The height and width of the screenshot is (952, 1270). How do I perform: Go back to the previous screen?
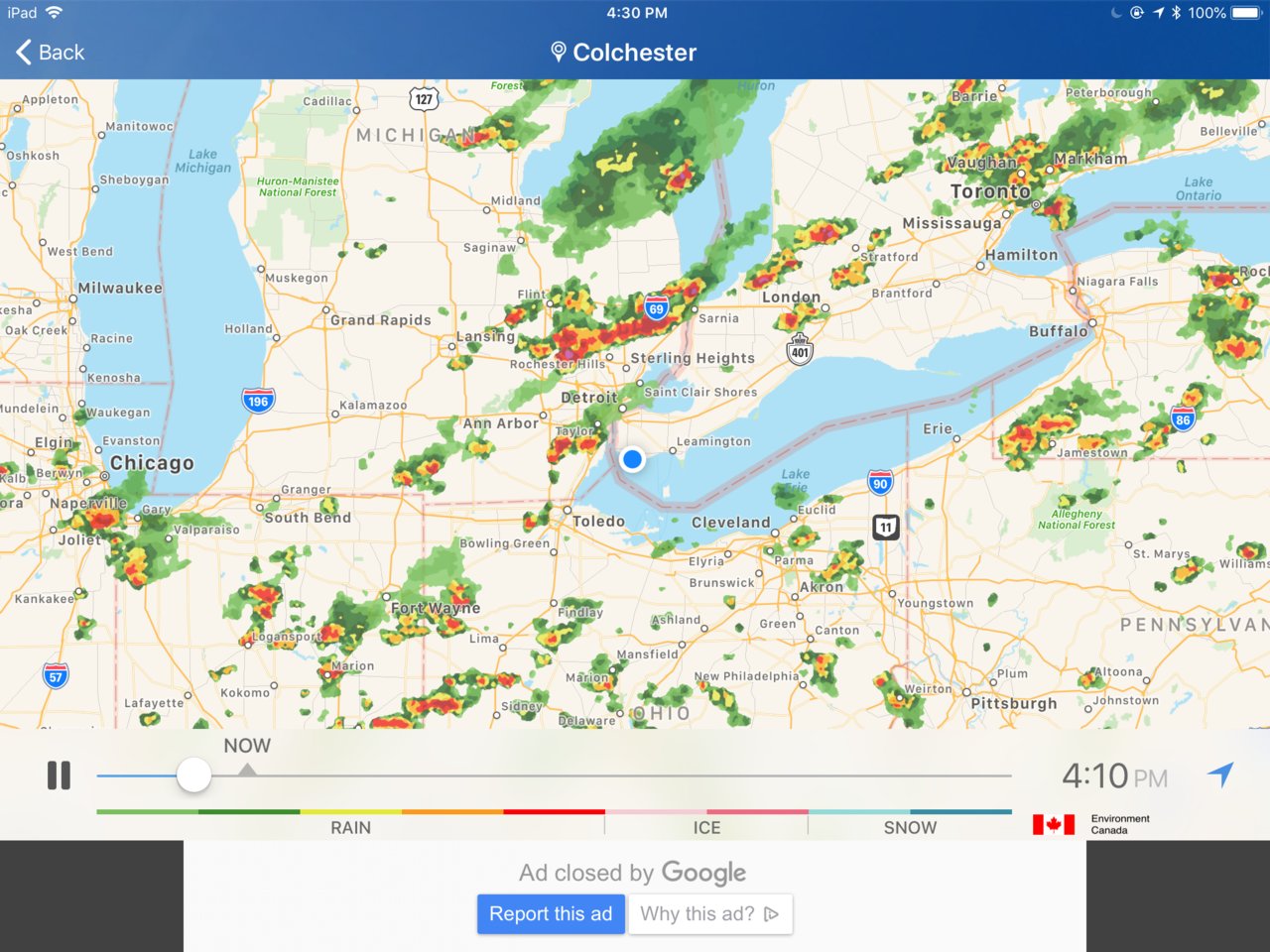50,53
